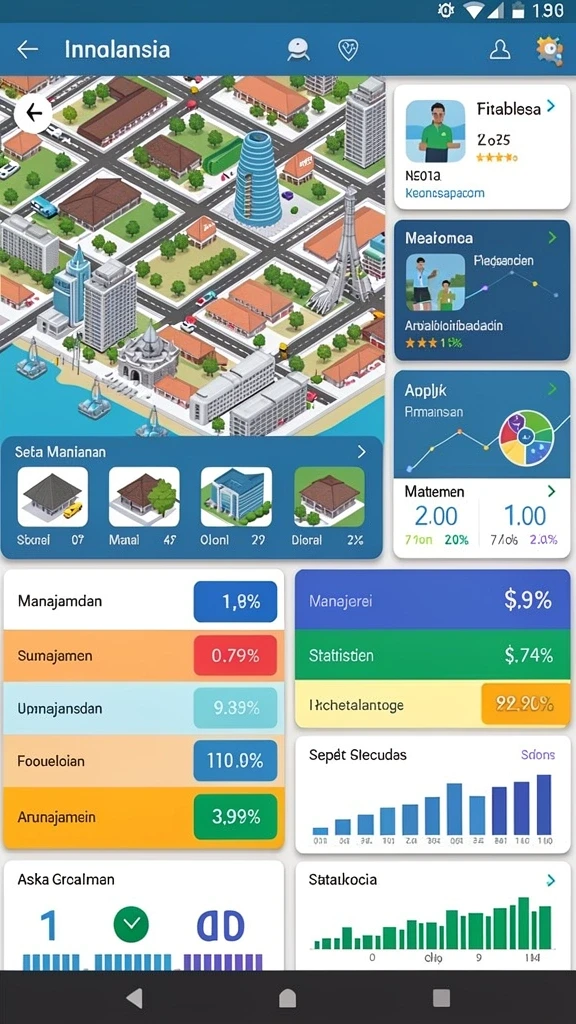The image size is (576, 1024).
Task: Open the Manajamdan row
Action: [x=144, y=601]
